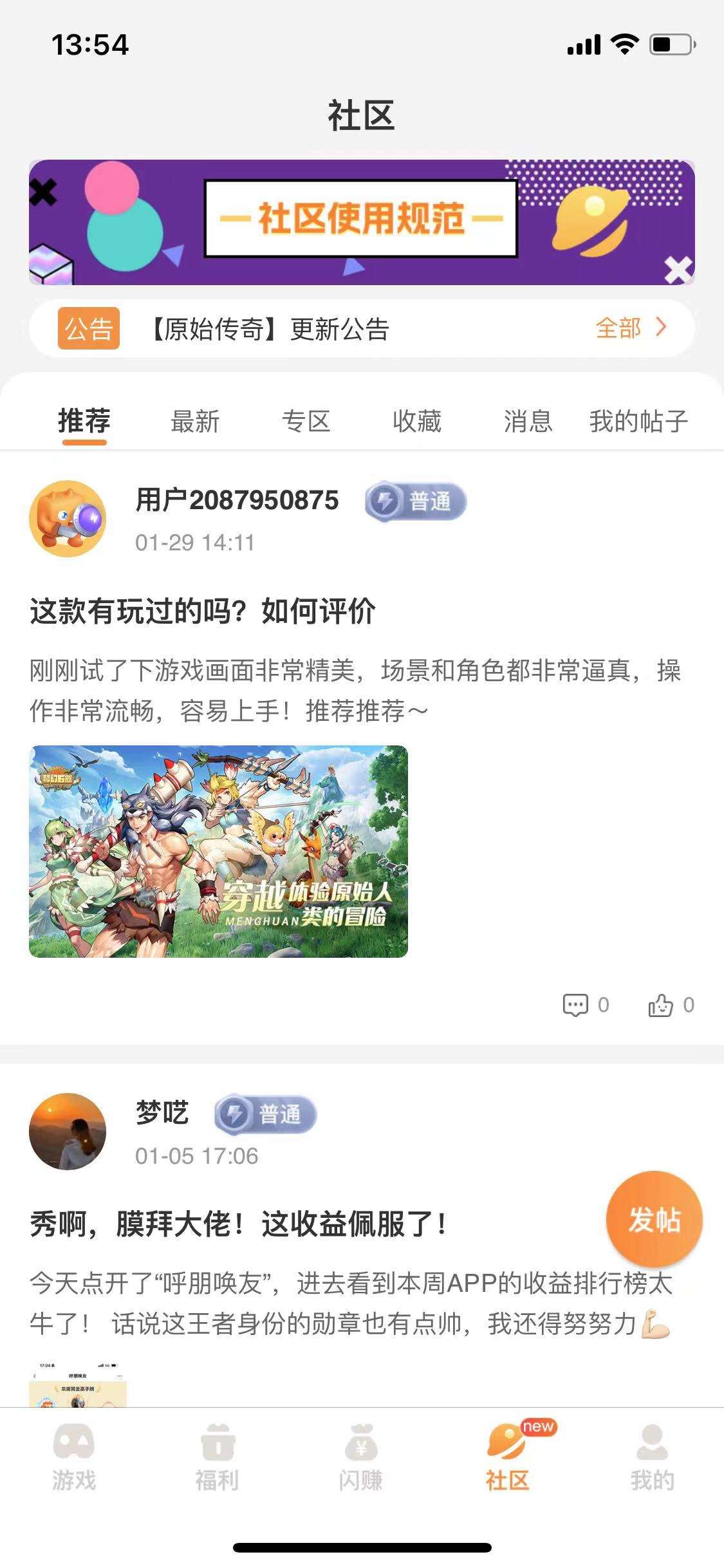Viewport: 724px width, 1568px height.
Task: Open the 收藏 tab
Action: pyautogui.click(x=417, y=422)
